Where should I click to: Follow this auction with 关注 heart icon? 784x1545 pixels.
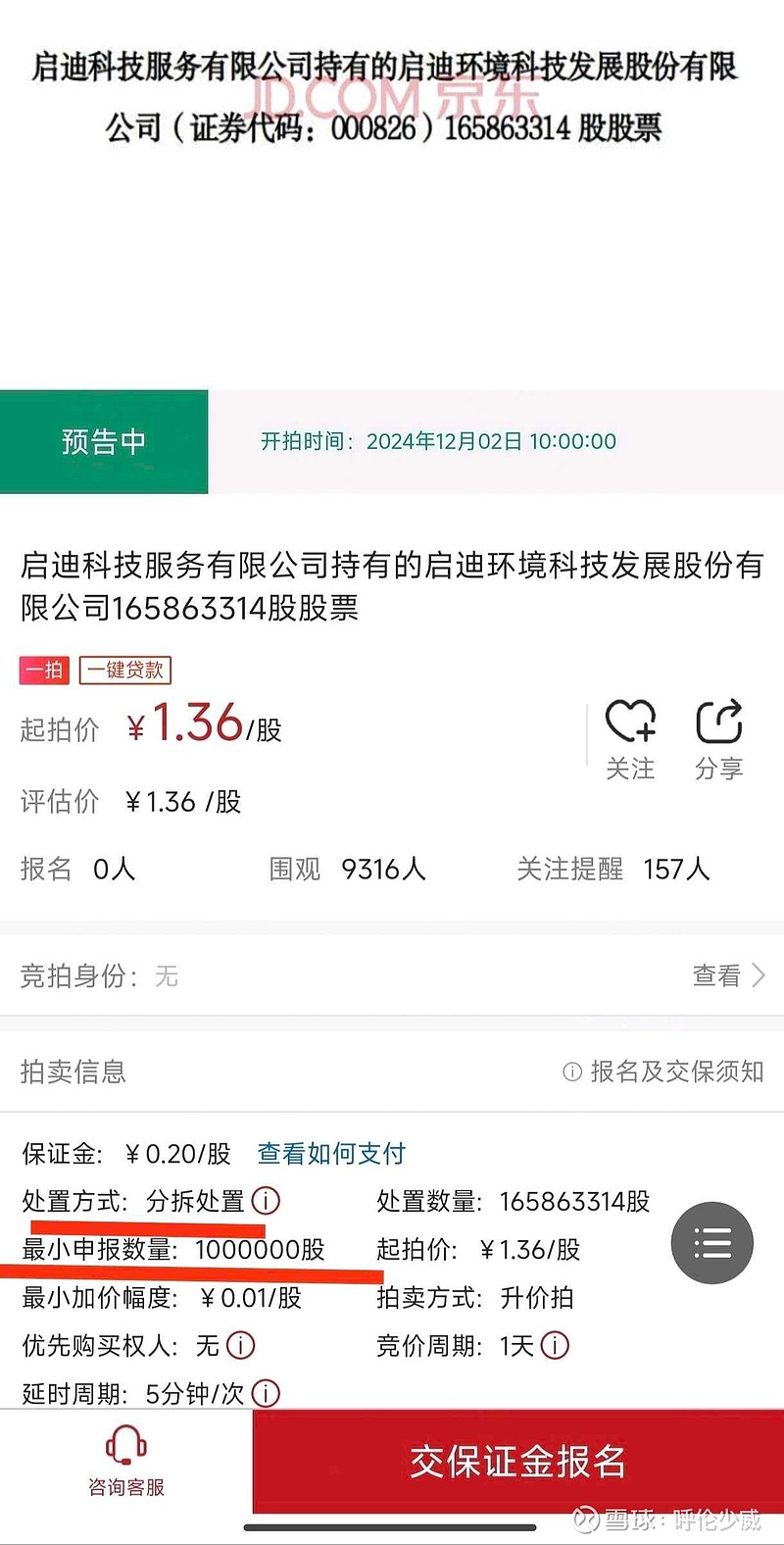click(630, 740)
